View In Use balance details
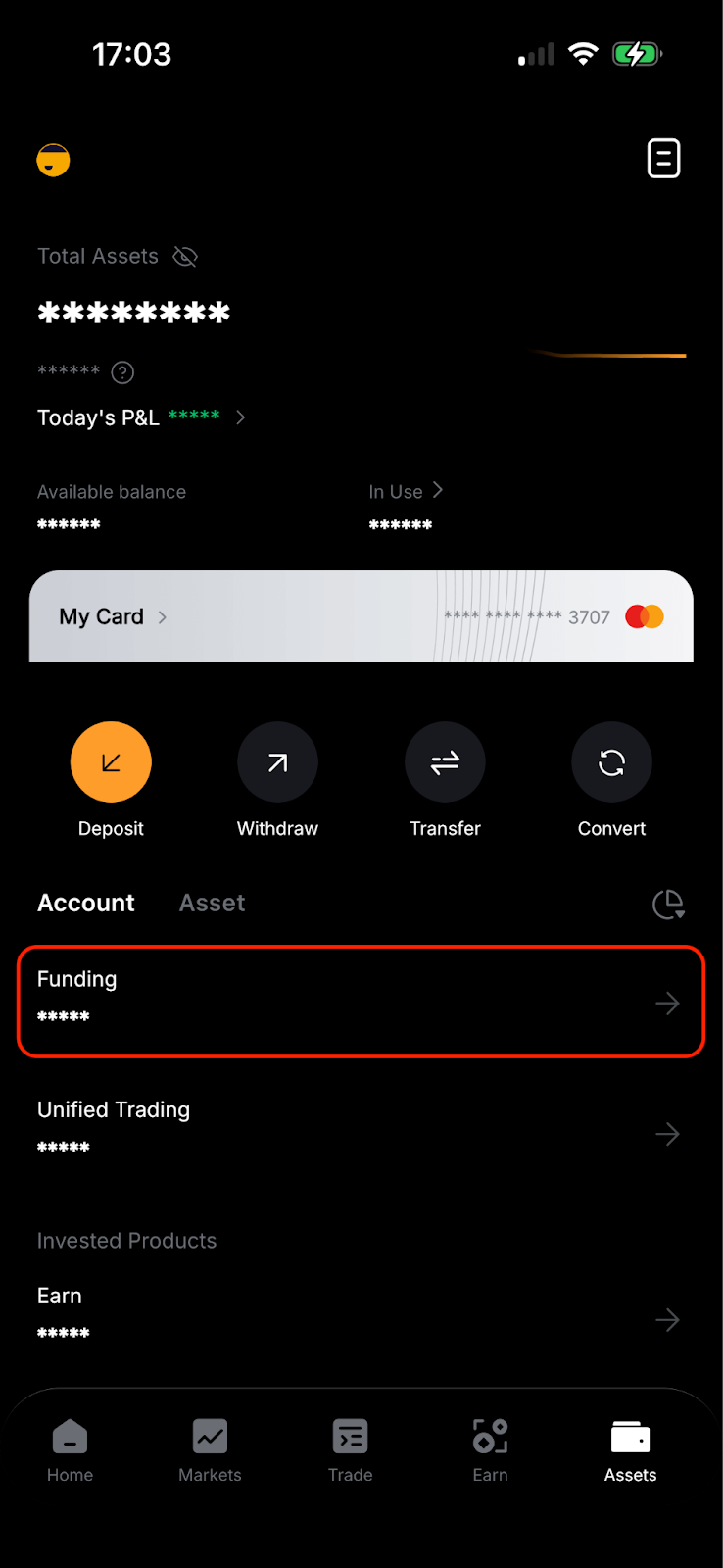The height and width of the screenshot is (1568, 723). coord(406,491)
